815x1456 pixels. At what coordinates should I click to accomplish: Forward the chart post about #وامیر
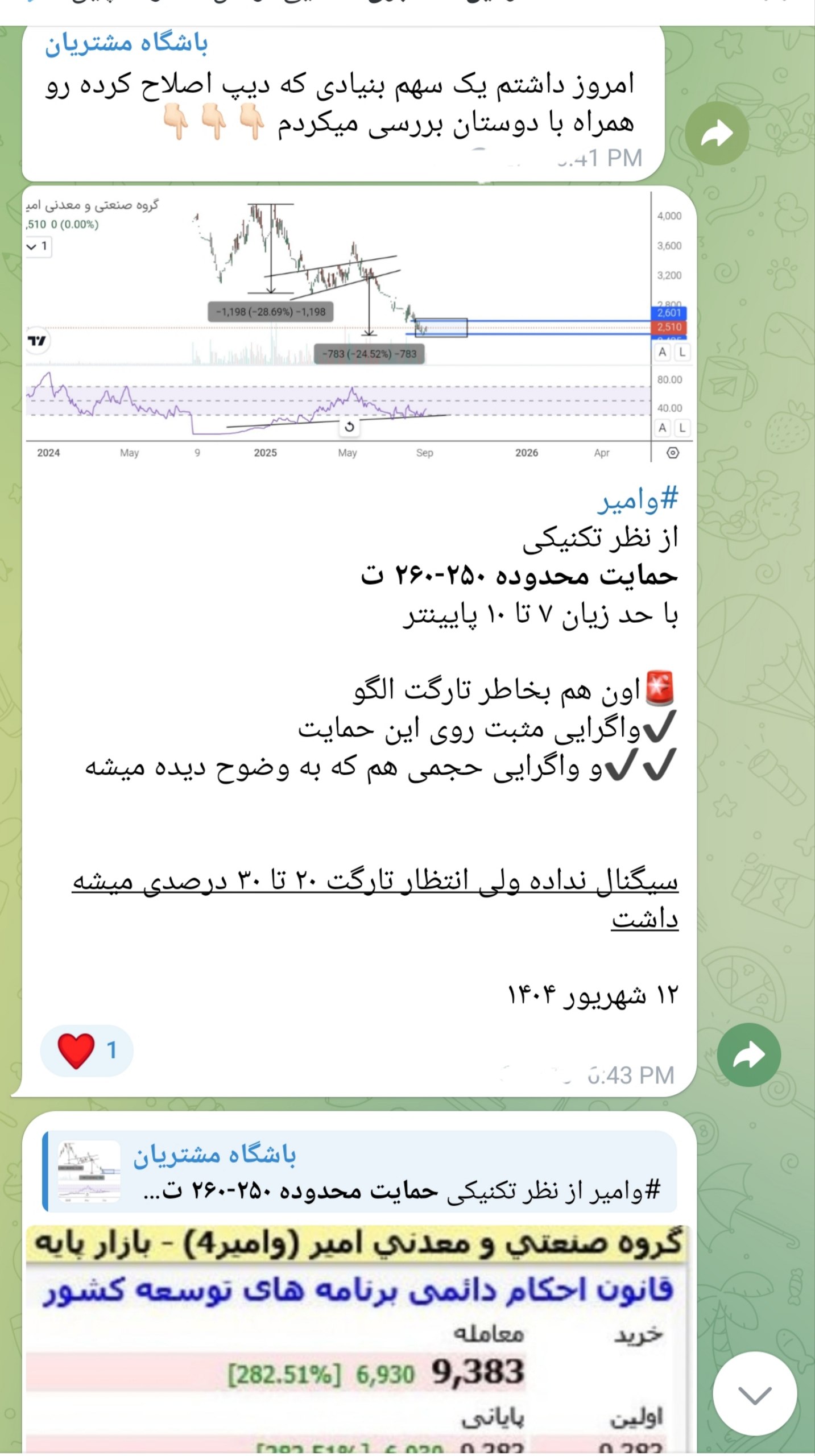748,1055
